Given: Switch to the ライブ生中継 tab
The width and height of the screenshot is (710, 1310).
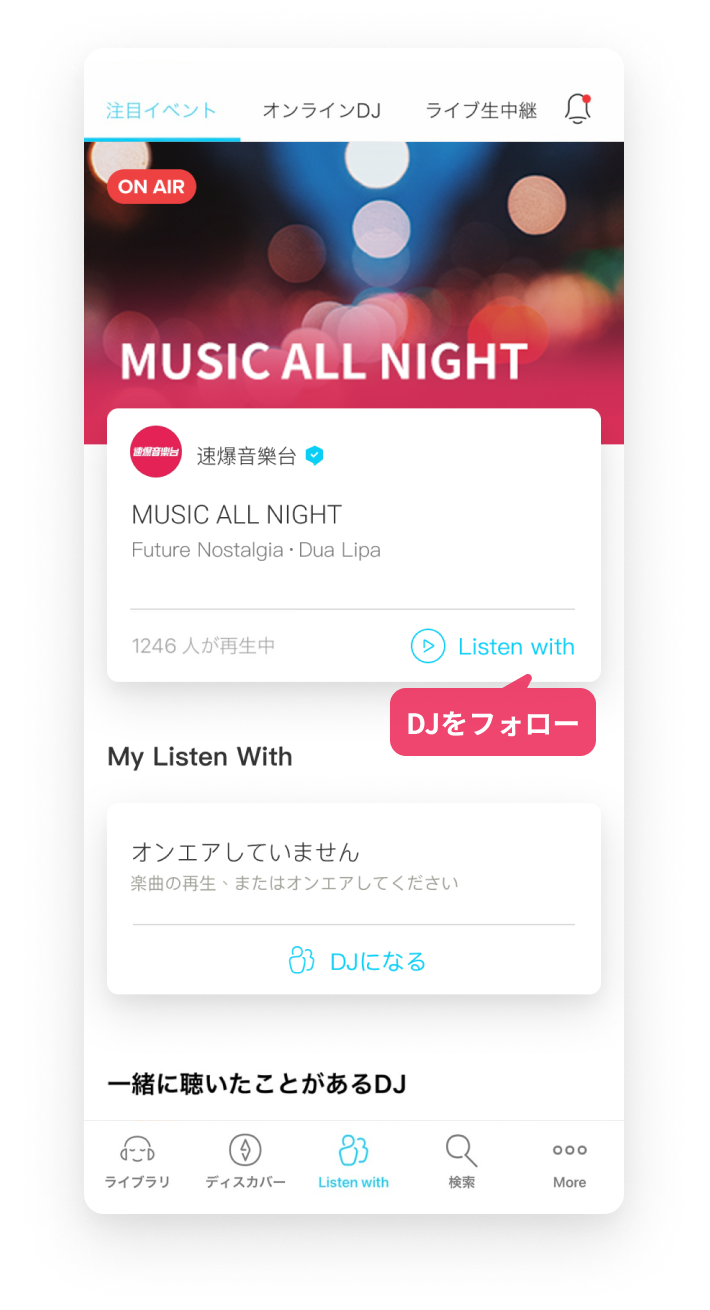Looking at the screenshot, I should 481,110.
